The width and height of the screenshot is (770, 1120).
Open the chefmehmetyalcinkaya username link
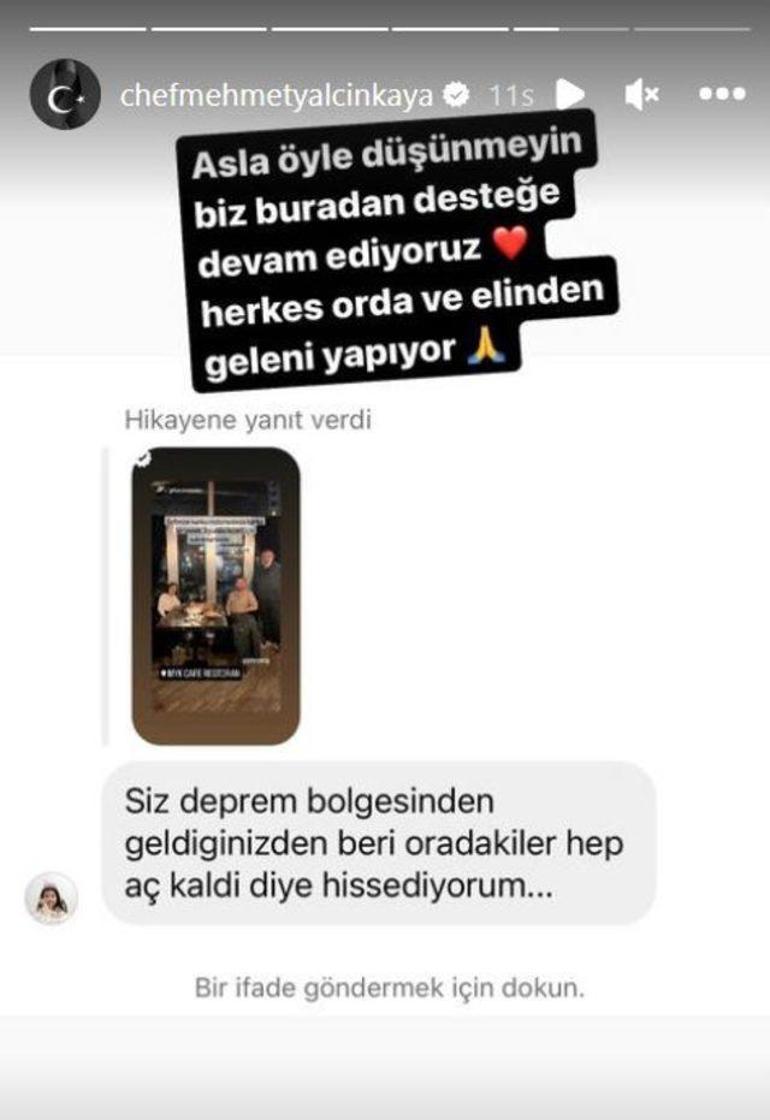[276, 95]
